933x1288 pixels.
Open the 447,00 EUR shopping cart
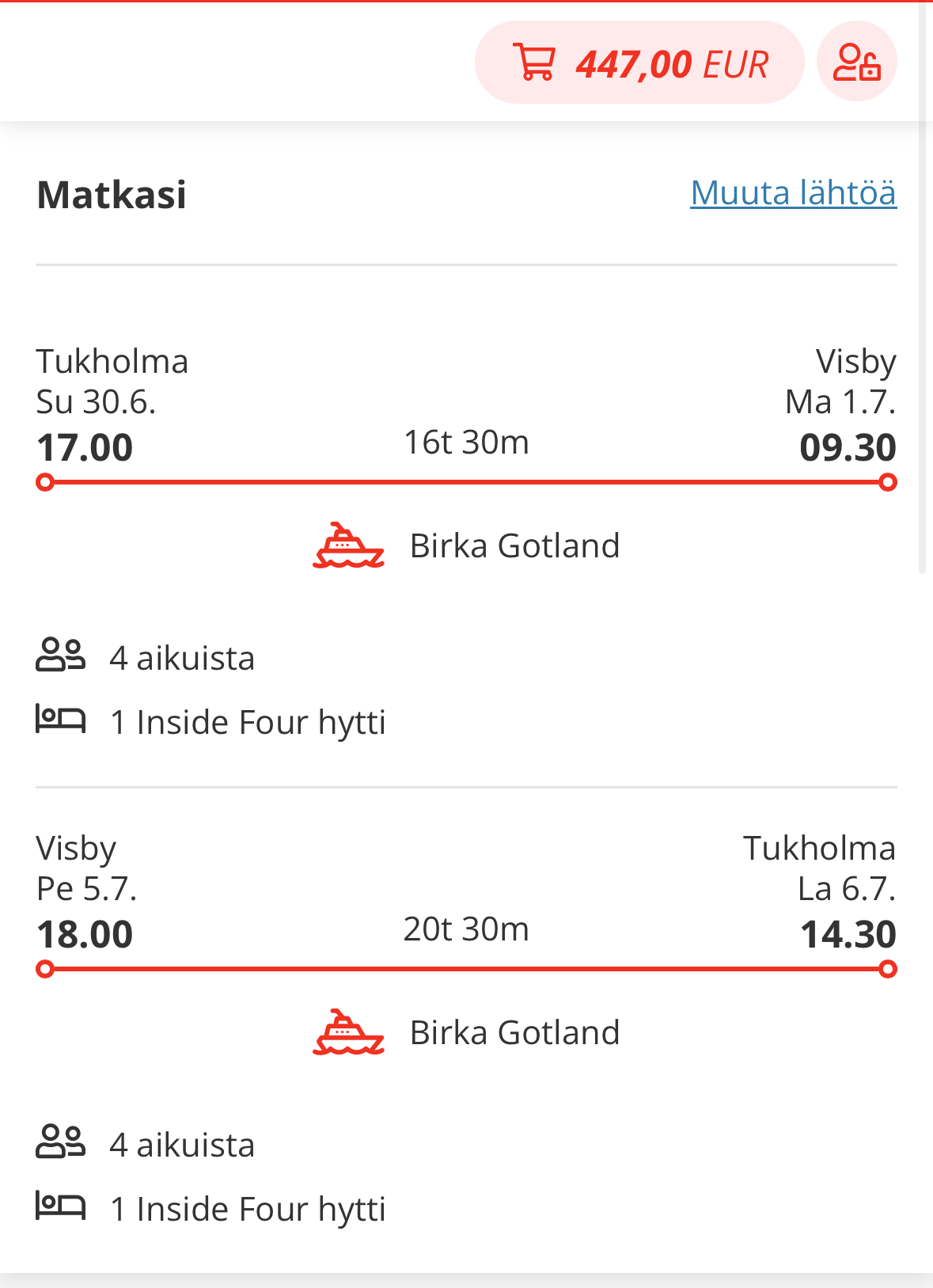[639, 63]
